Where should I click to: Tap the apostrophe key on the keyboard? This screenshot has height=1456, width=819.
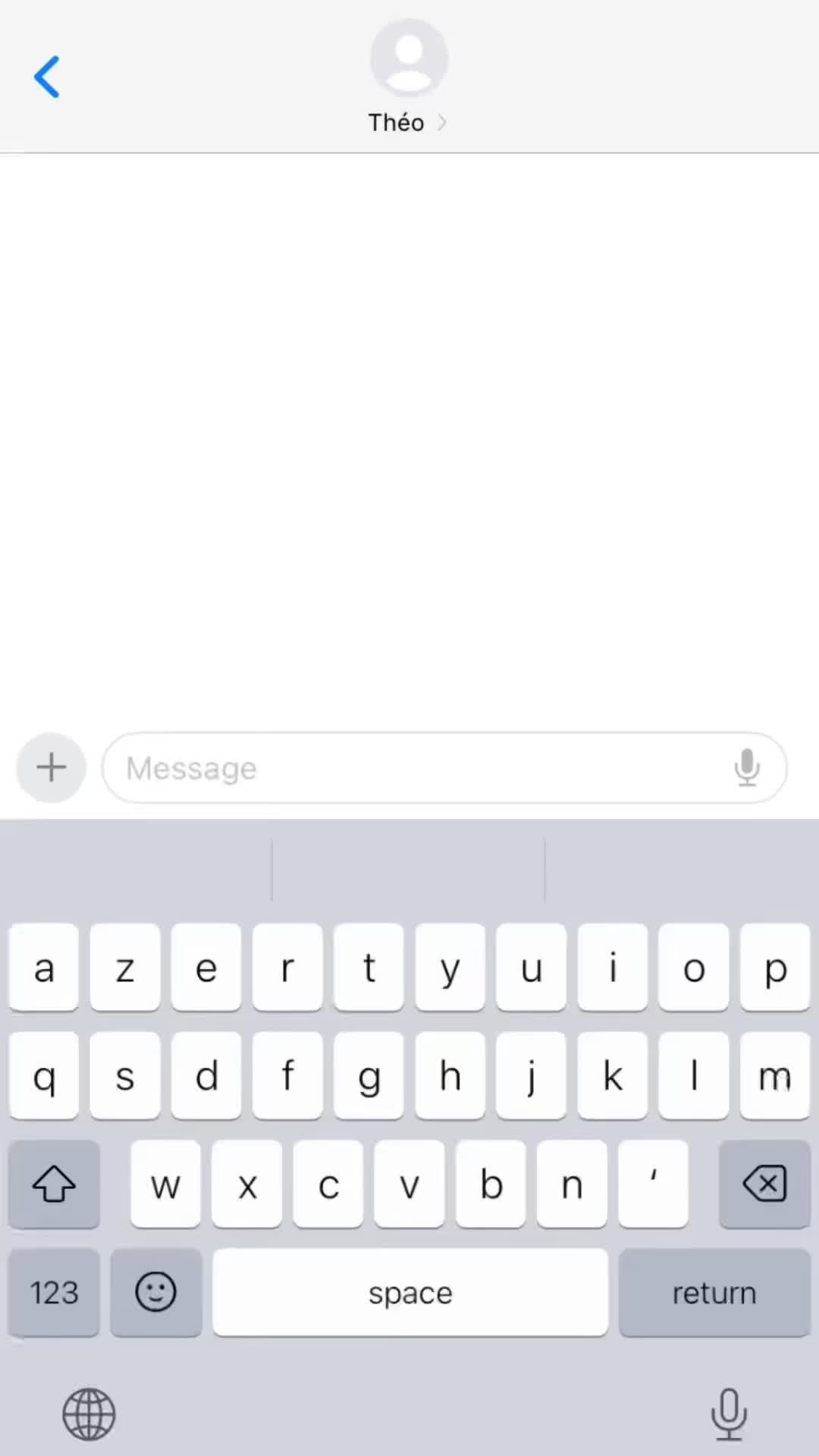point(652,1185)
